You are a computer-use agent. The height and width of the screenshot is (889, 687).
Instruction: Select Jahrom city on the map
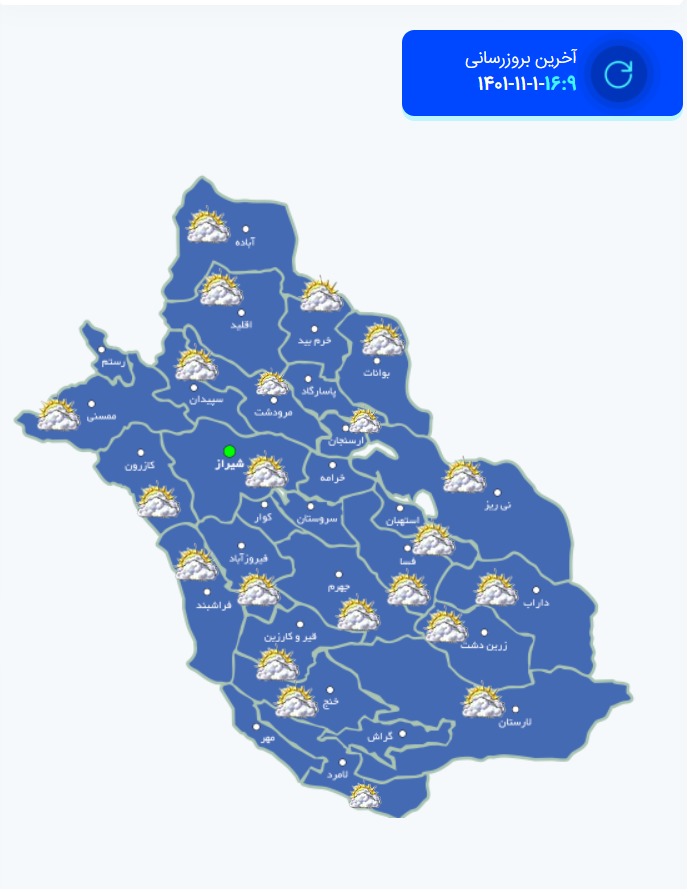[x=338, y=575]
